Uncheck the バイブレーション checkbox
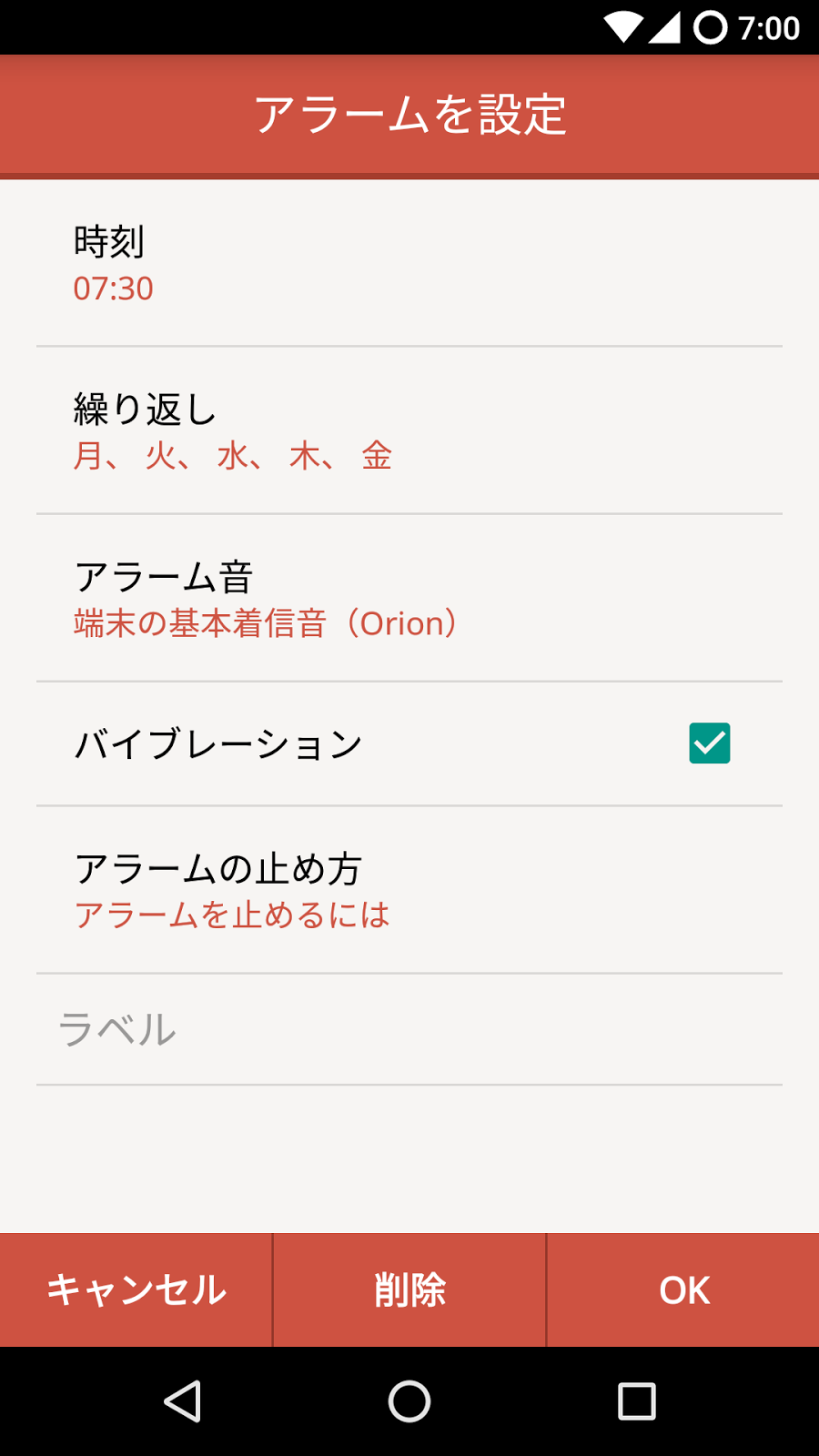The height and width of the screenshot is (1456, 819). tap(709, 743)
